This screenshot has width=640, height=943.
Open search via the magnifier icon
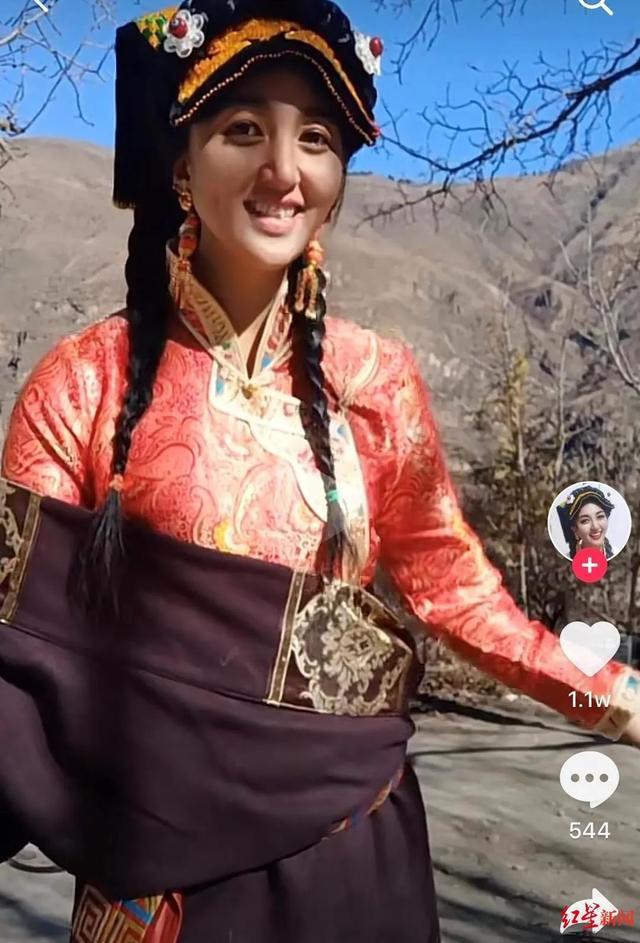(595, 5)
